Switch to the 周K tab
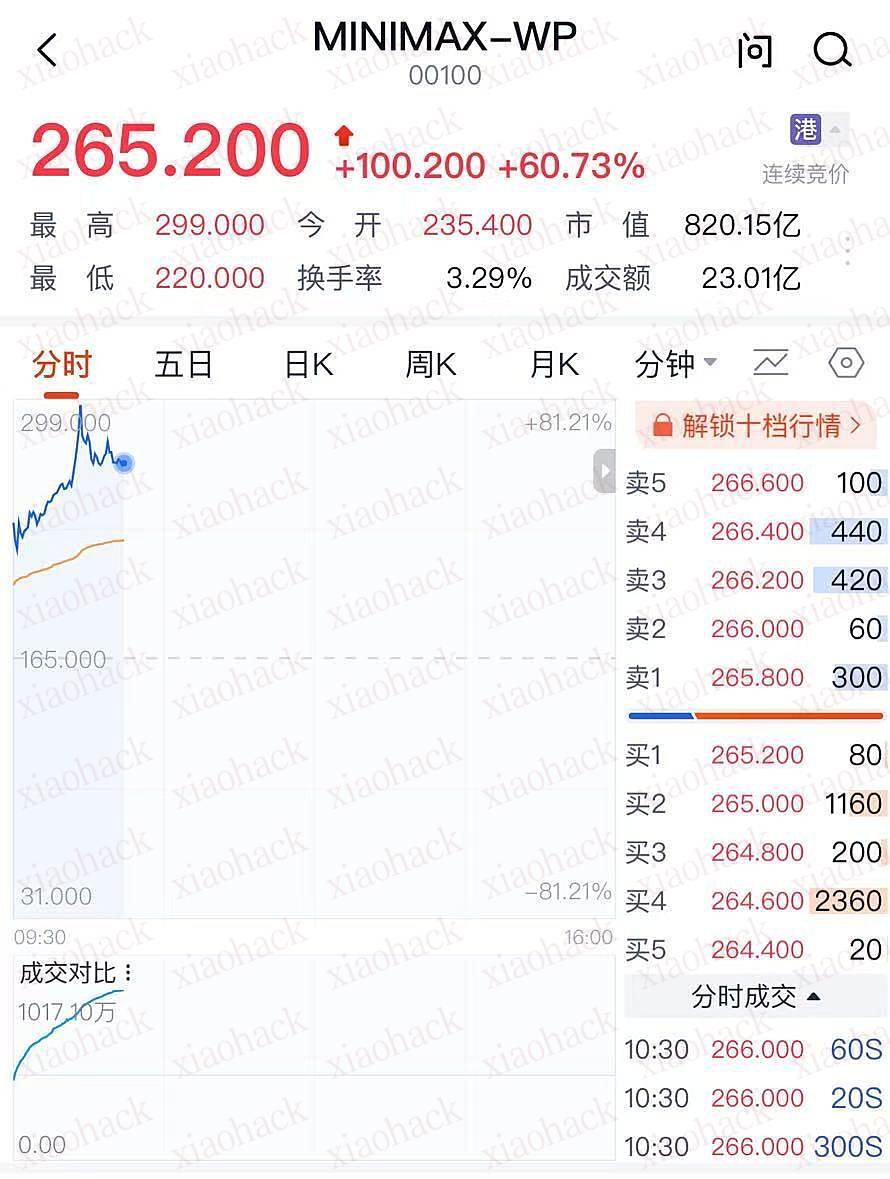This screenshot has width=890, height=1179. pyautogui.click(x=429, y=364)
